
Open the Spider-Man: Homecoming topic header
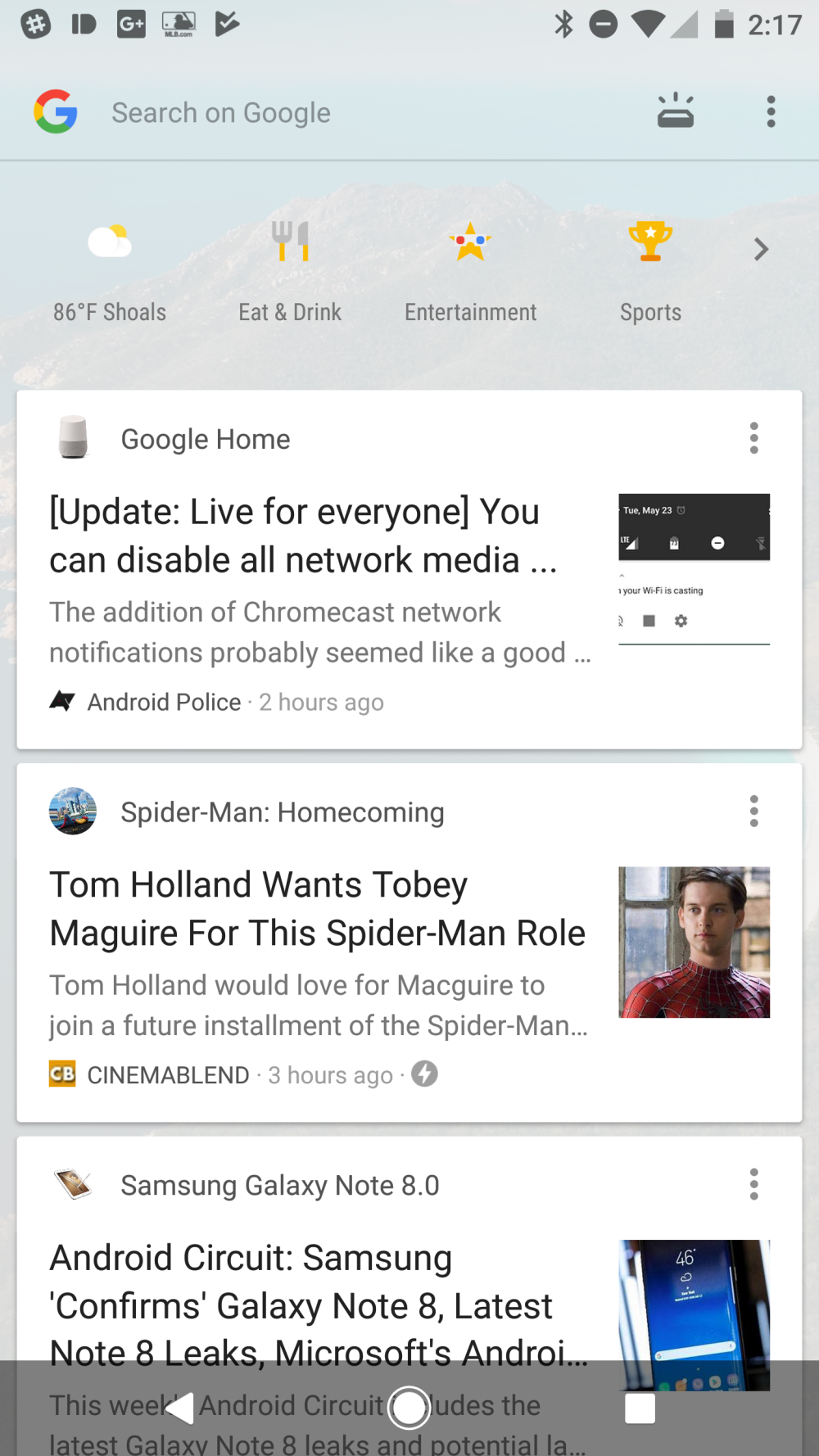click(283, 812)
